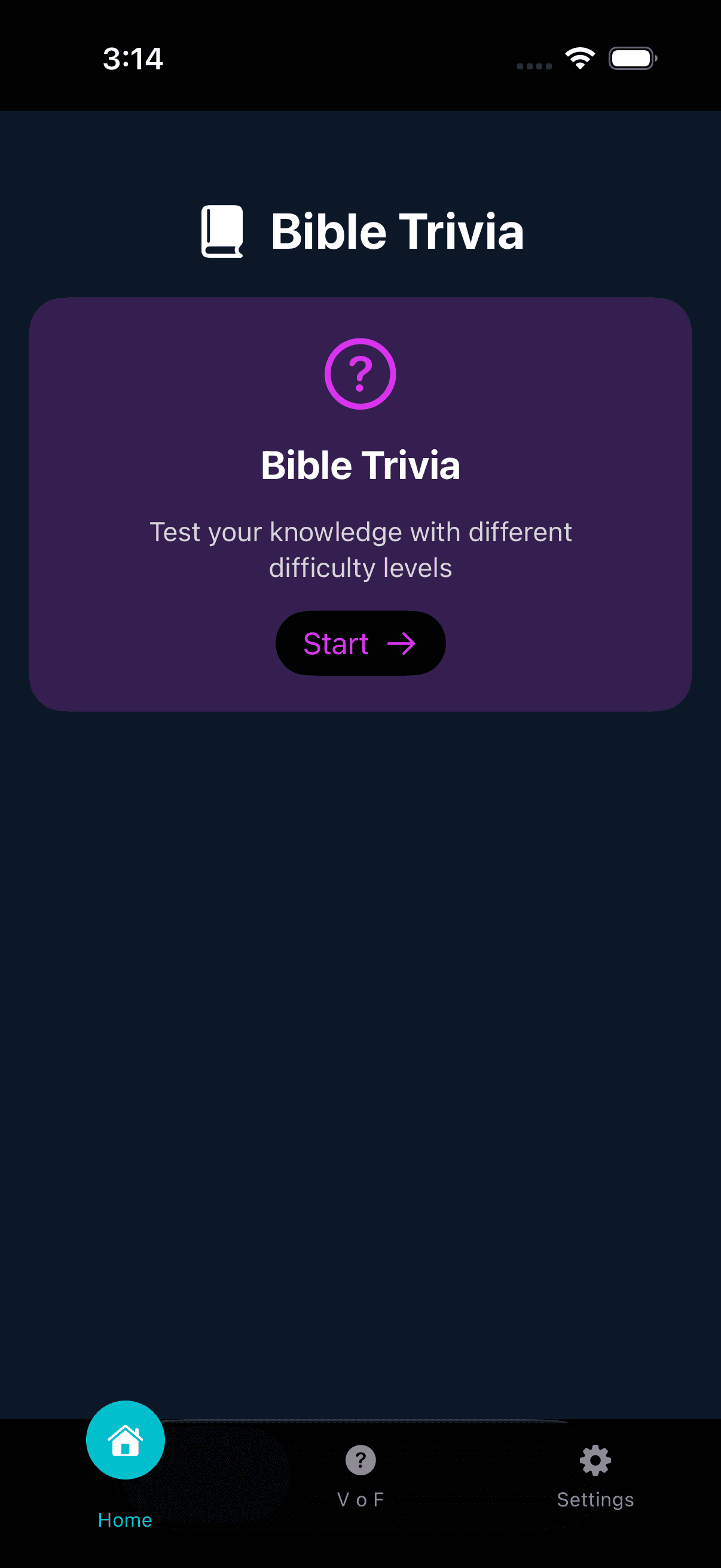Start the Bible Trivia quiz

360,643
